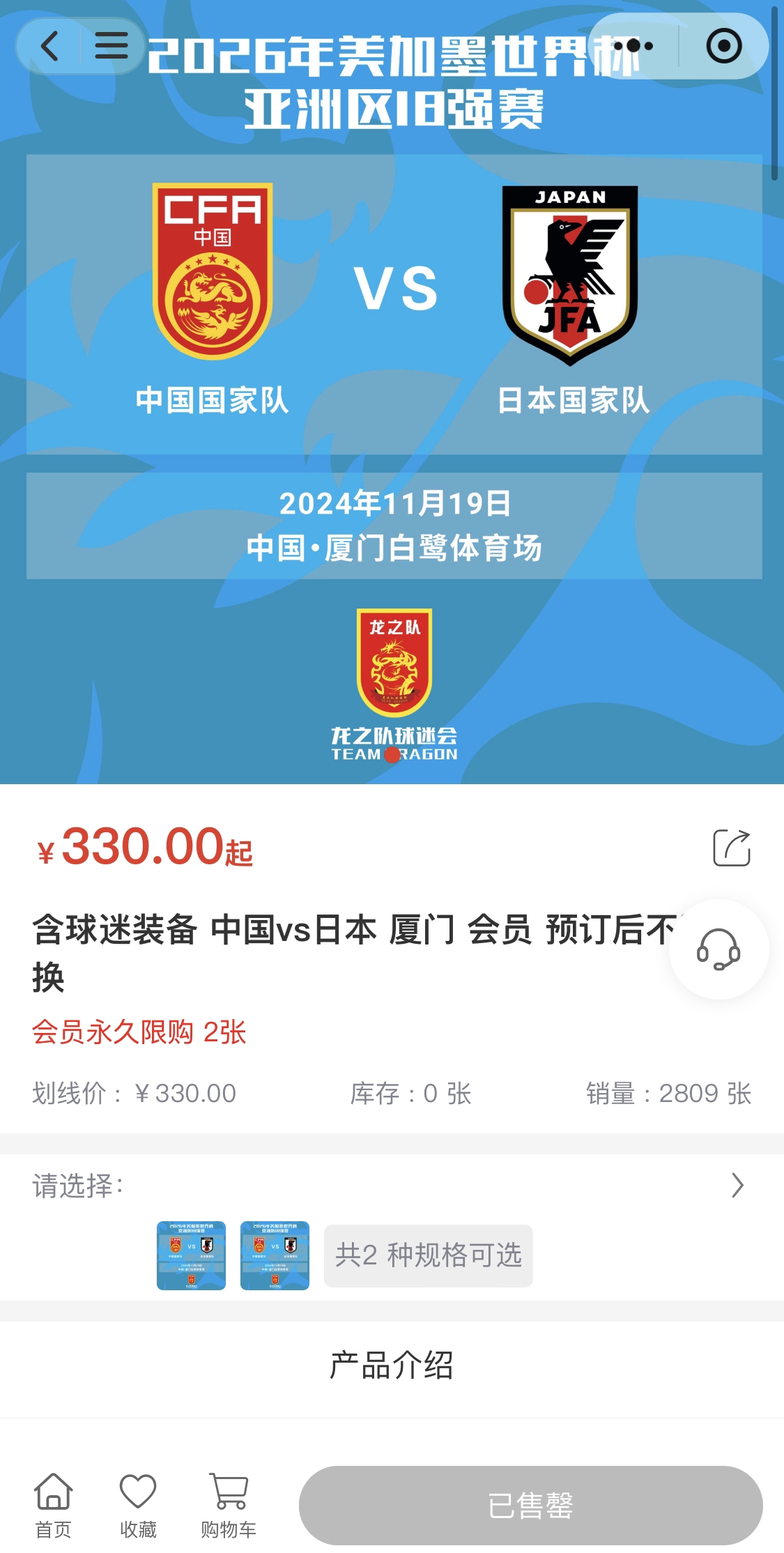Tap the 已售罄 sold out button

(530, 1506)
